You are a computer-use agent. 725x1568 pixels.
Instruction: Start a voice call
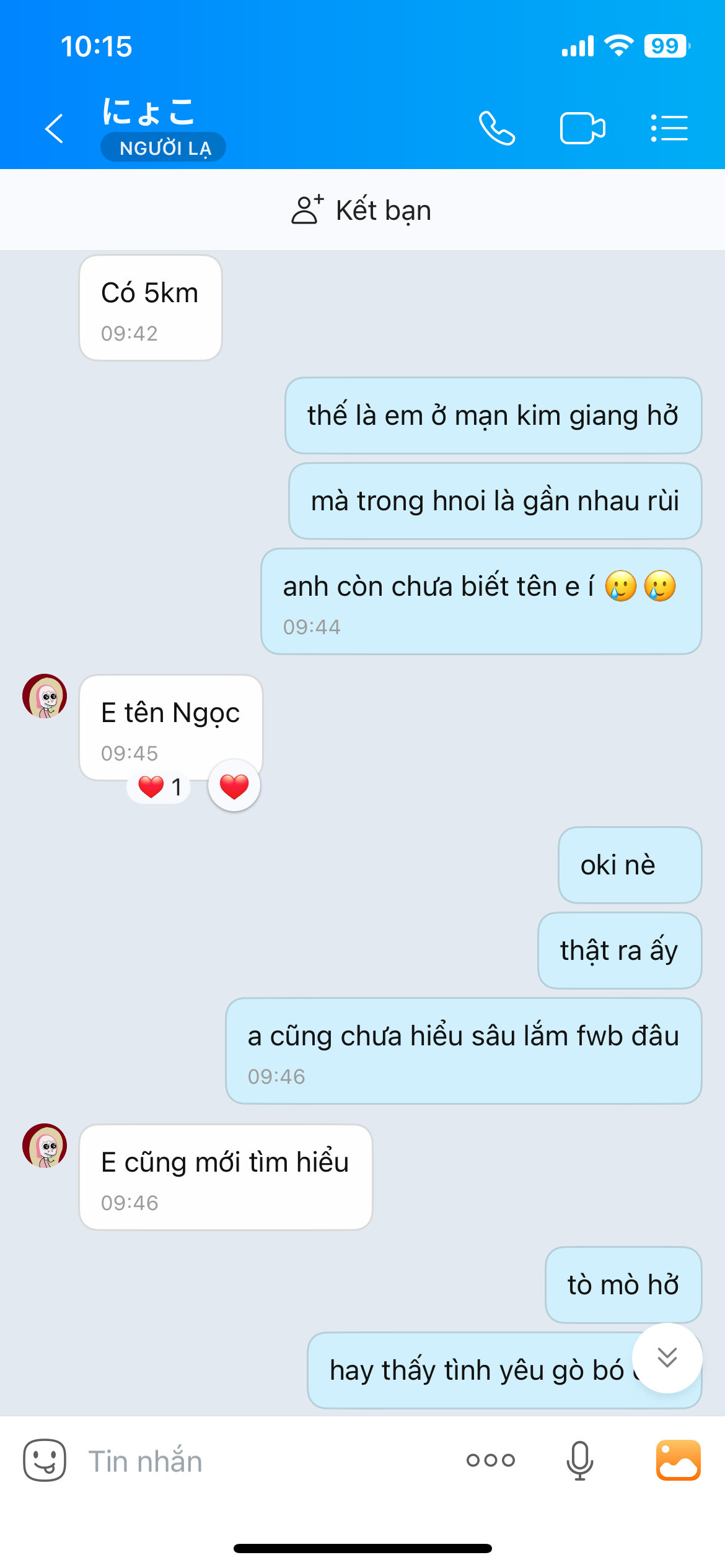[x=497, y=128]
